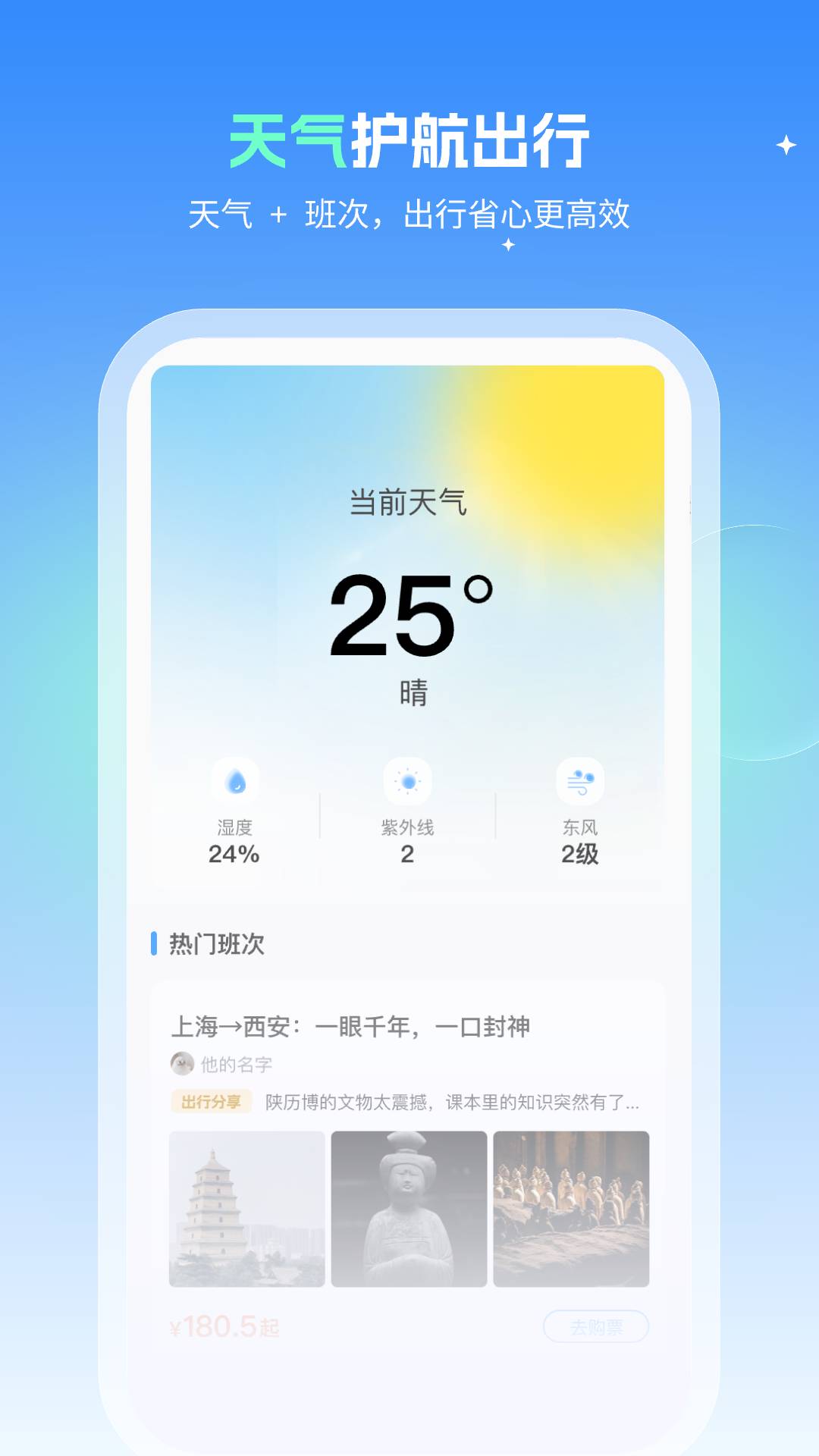Toggle the humidity 24% reading
This screenshot has height=1456, width=819.
tap(235, 855)
